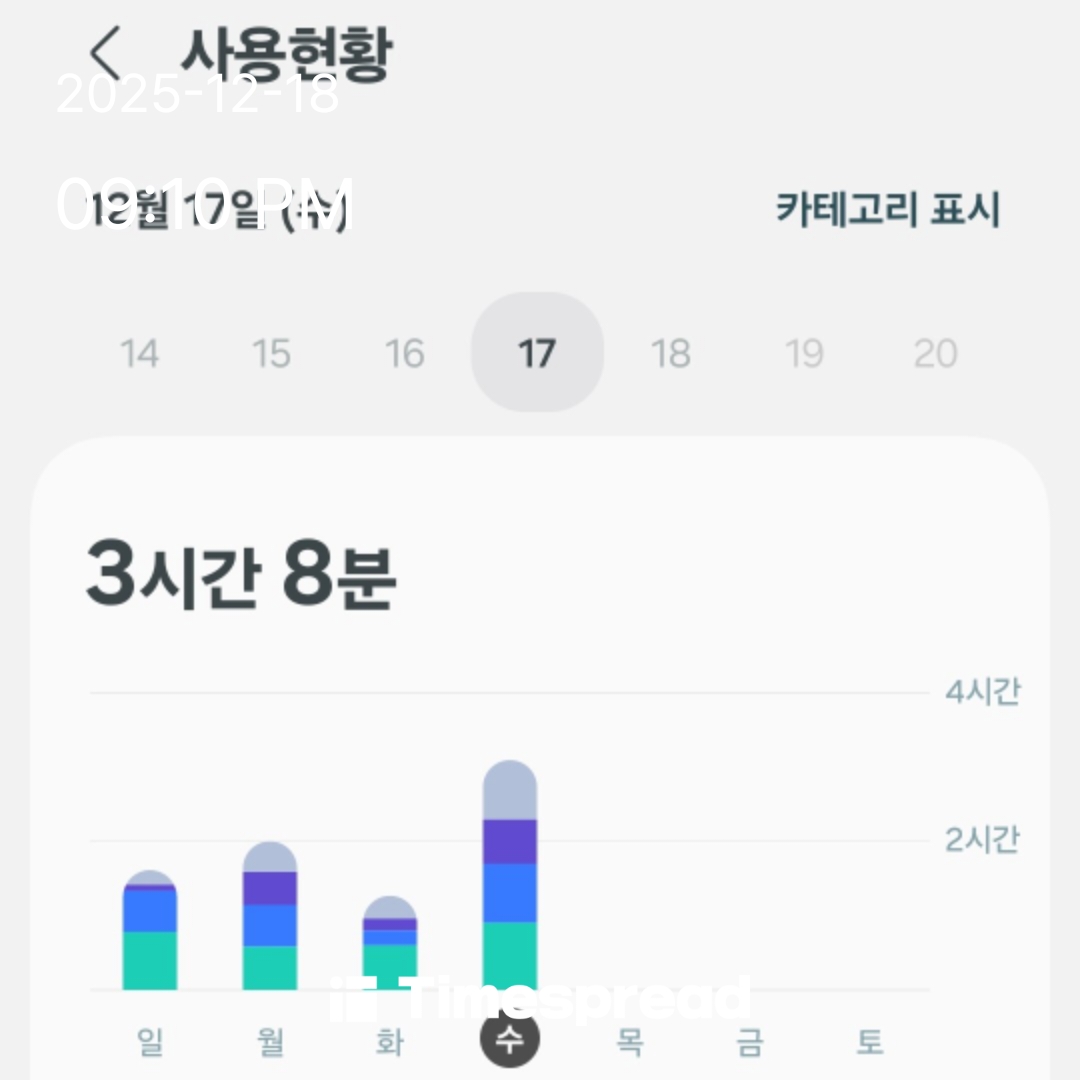Choose date 16 in the date row
Viewport: 1080px width, 1080px height.
point(404,353)
